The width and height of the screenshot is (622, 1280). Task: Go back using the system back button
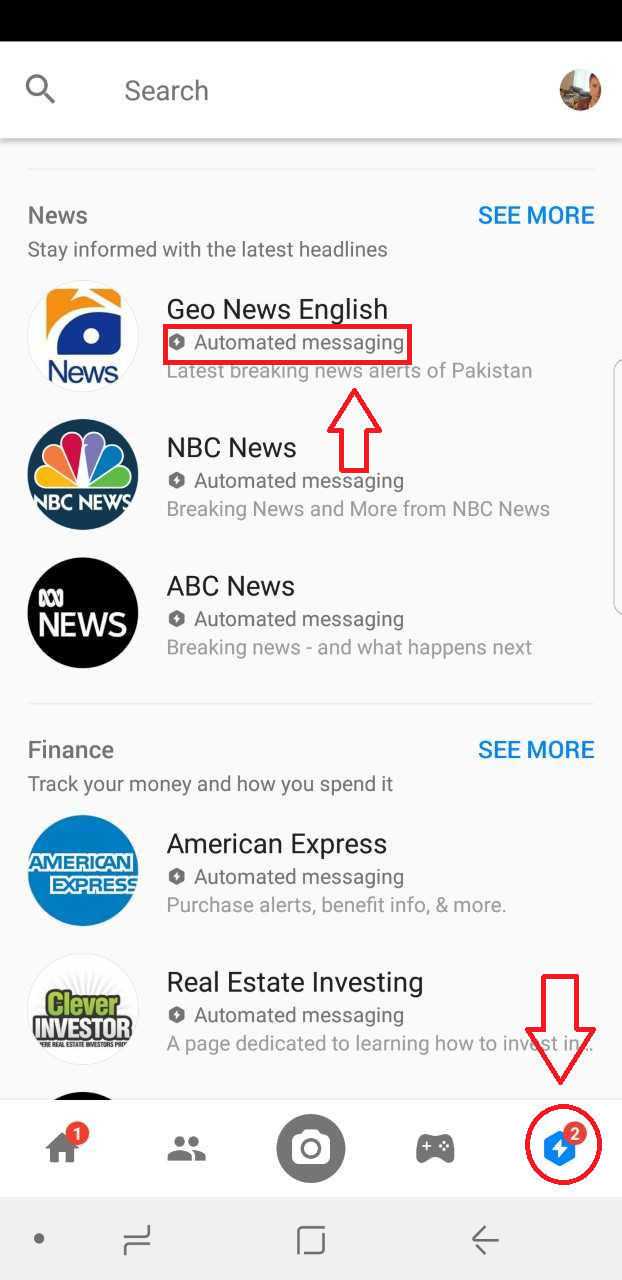[x=485, y=1240]
